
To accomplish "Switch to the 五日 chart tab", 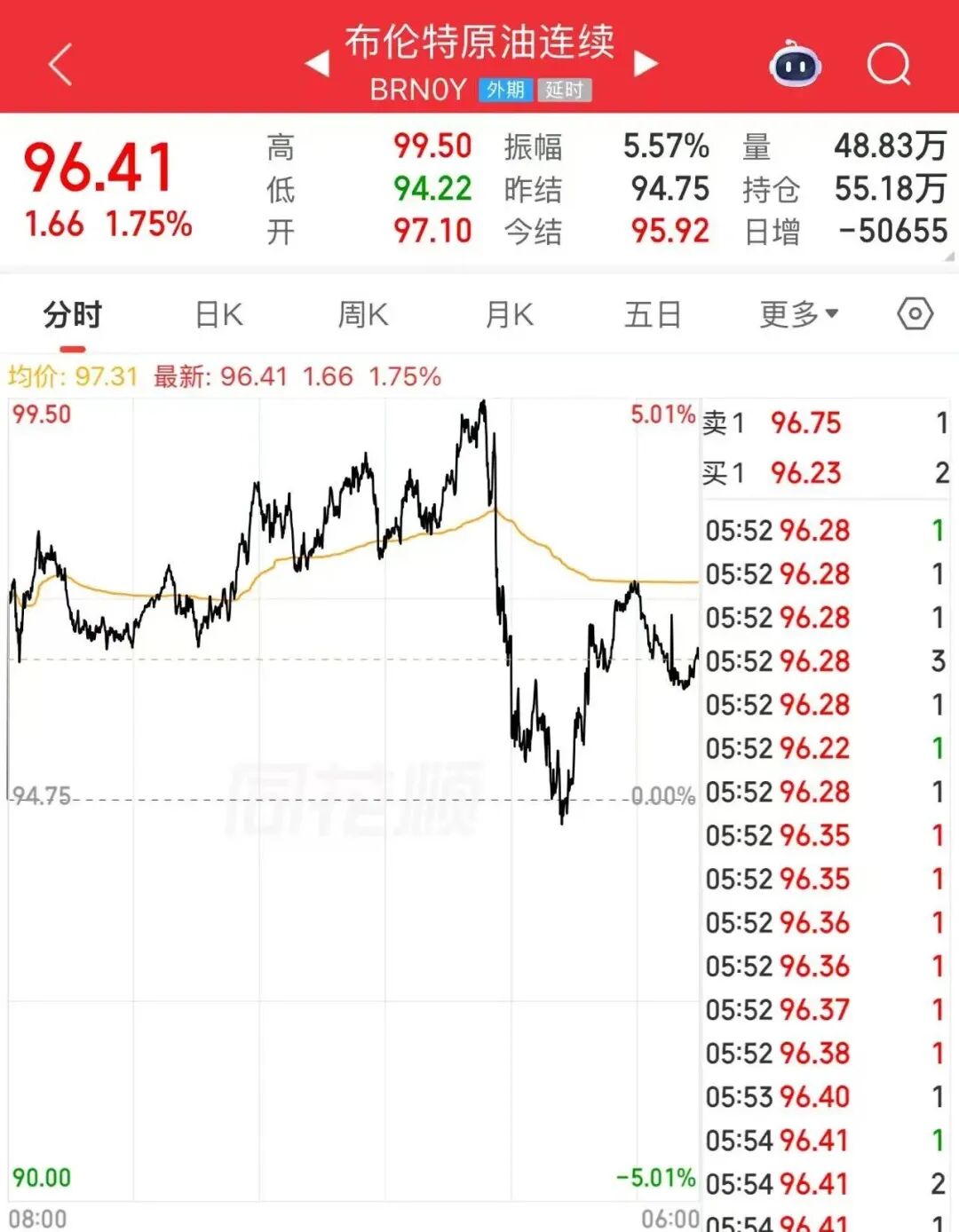I will [x=653, y=315].
